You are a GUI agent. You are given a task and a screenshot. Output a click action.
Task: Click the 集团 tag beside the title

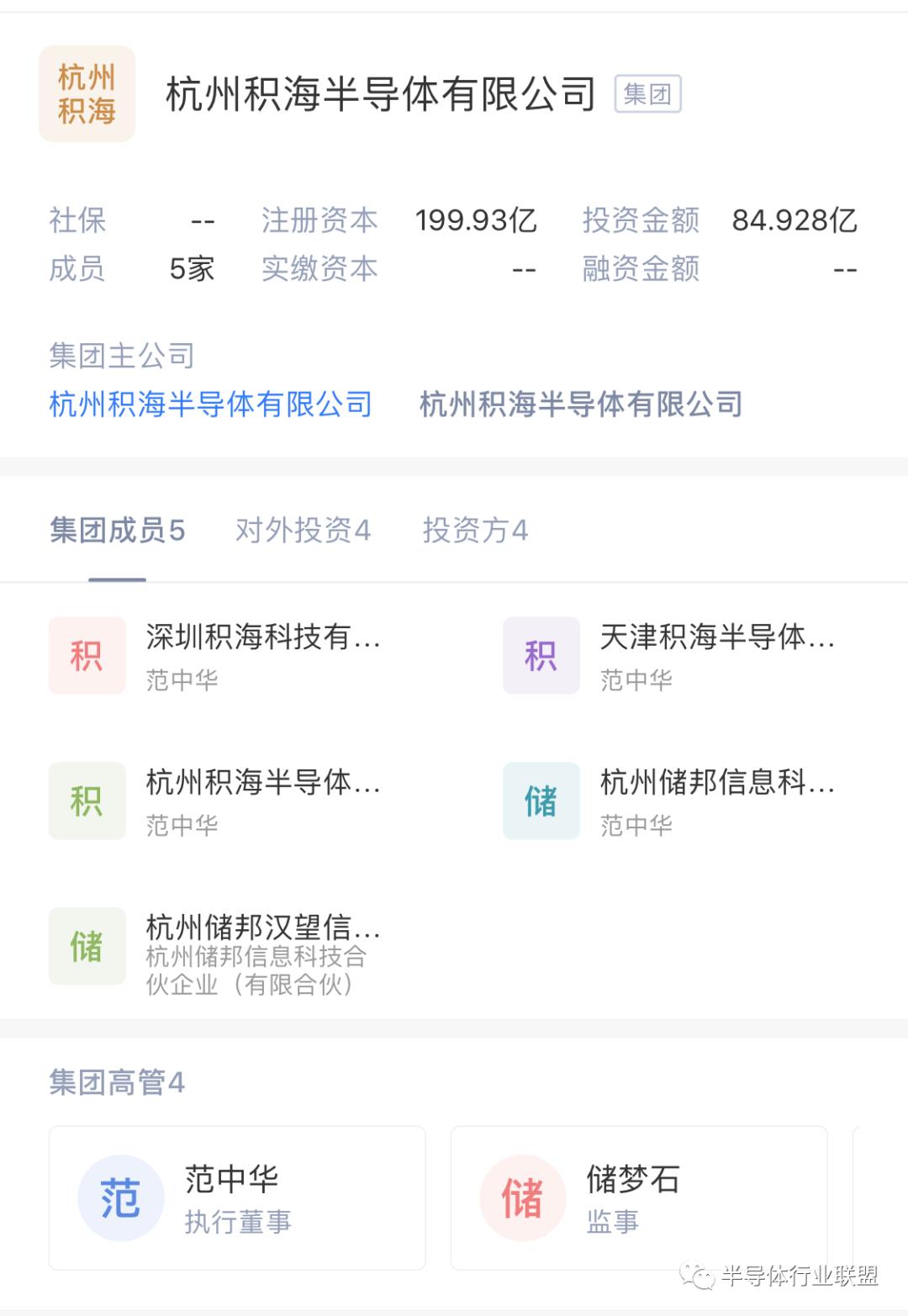point(648,94)
